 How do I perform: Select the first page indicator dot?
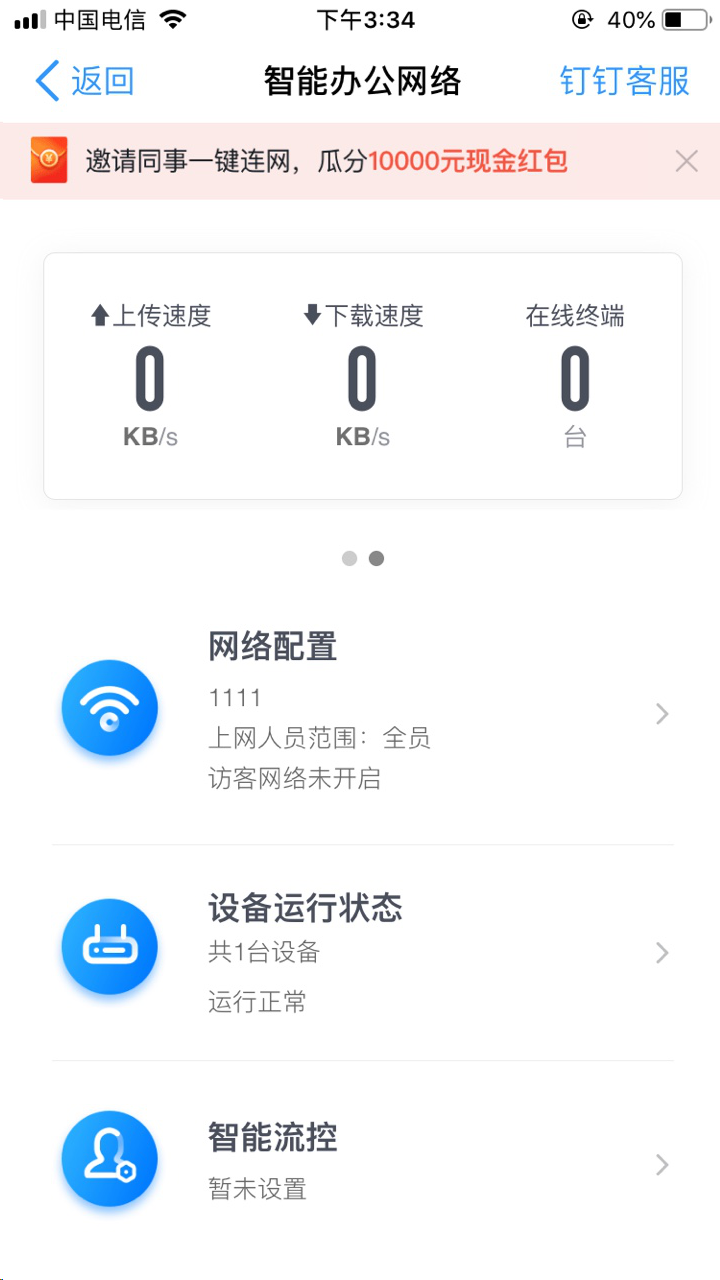click(349, 559)
